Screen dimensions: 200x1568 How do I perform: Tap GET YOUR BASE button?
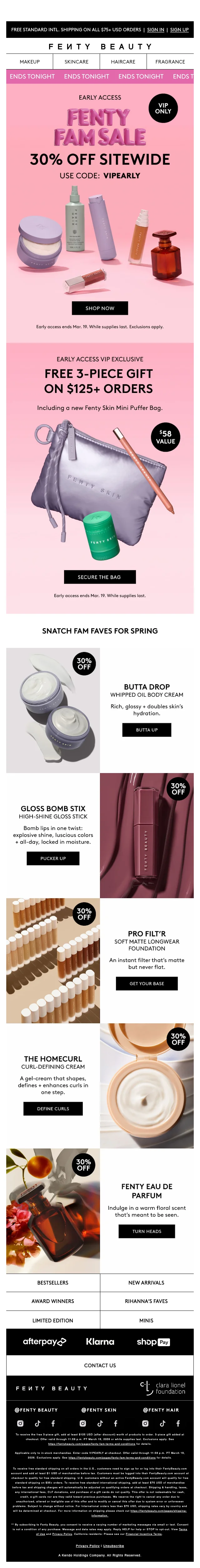pos(147,983)
